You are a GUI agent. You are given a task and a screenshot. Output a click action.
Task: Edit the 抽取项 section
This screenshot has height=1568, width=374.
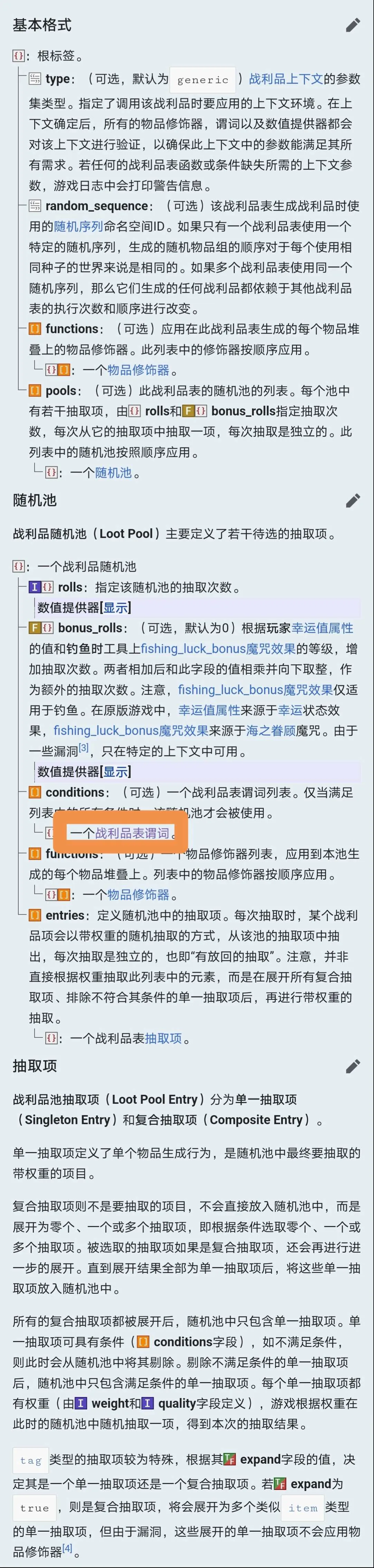point(353,1066)
